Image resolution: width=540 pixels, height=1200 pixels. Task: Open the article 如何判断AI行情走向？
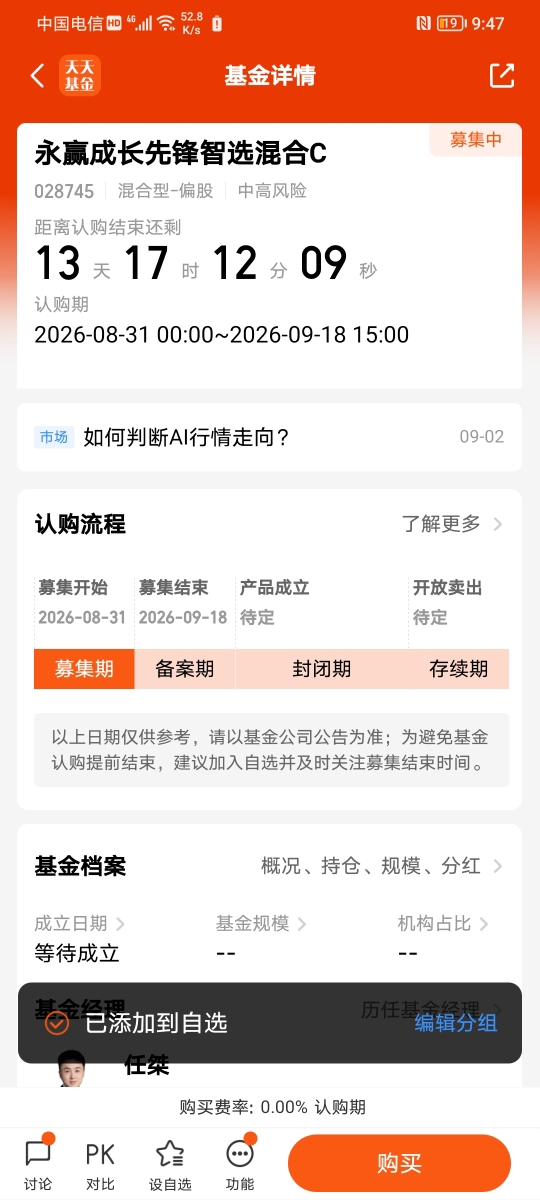tap(269, 437)
